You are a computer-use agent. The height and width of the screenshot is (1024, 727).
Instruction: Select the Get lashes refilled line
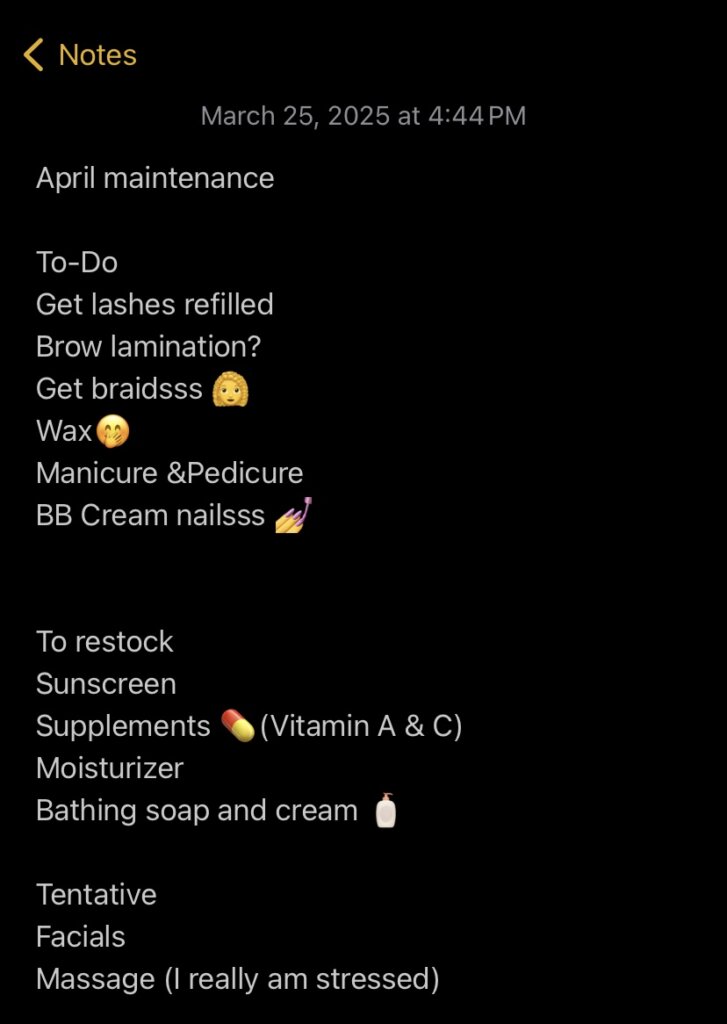pyautogui.click(x=155, y=304)
